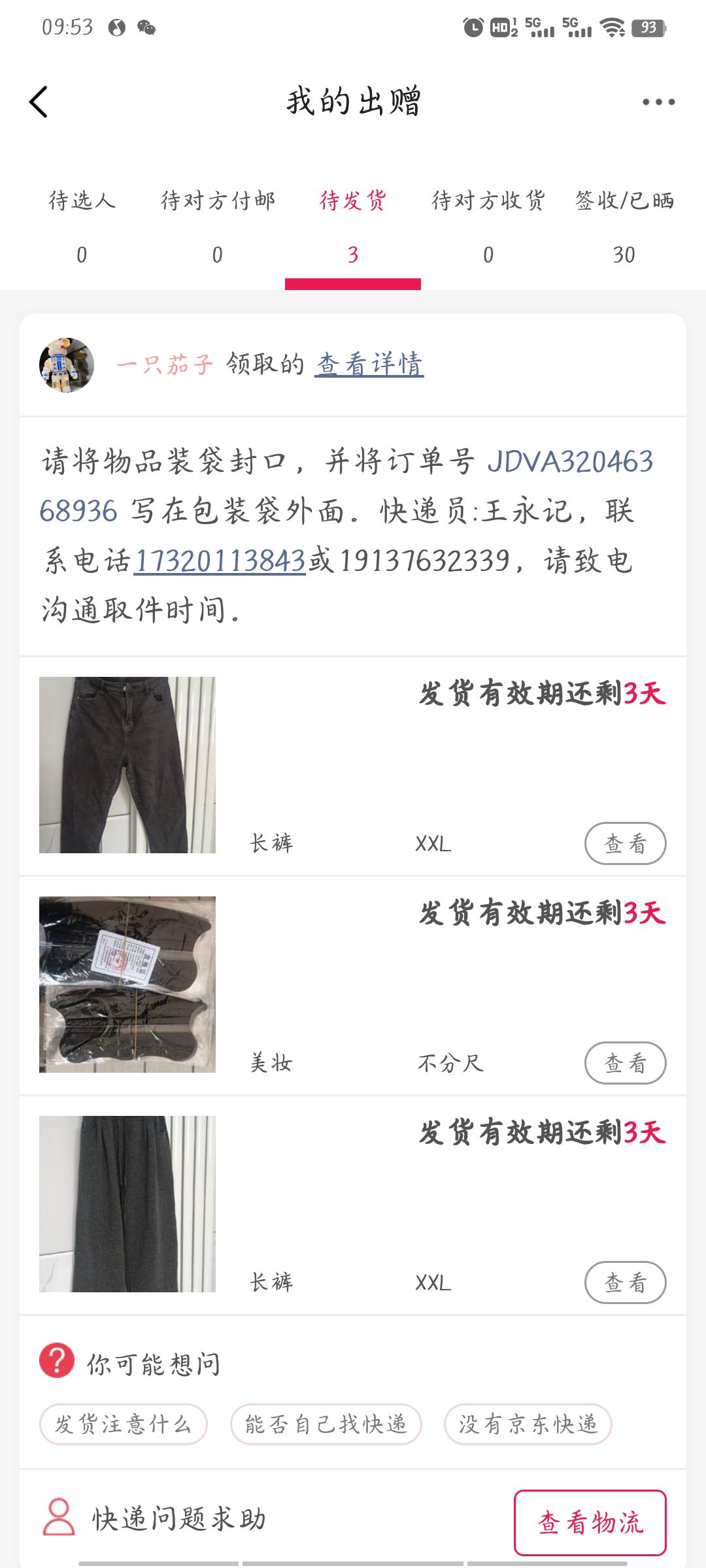
Task: Open 一只茄子's profile avatar
Action: tap(67, 365)
